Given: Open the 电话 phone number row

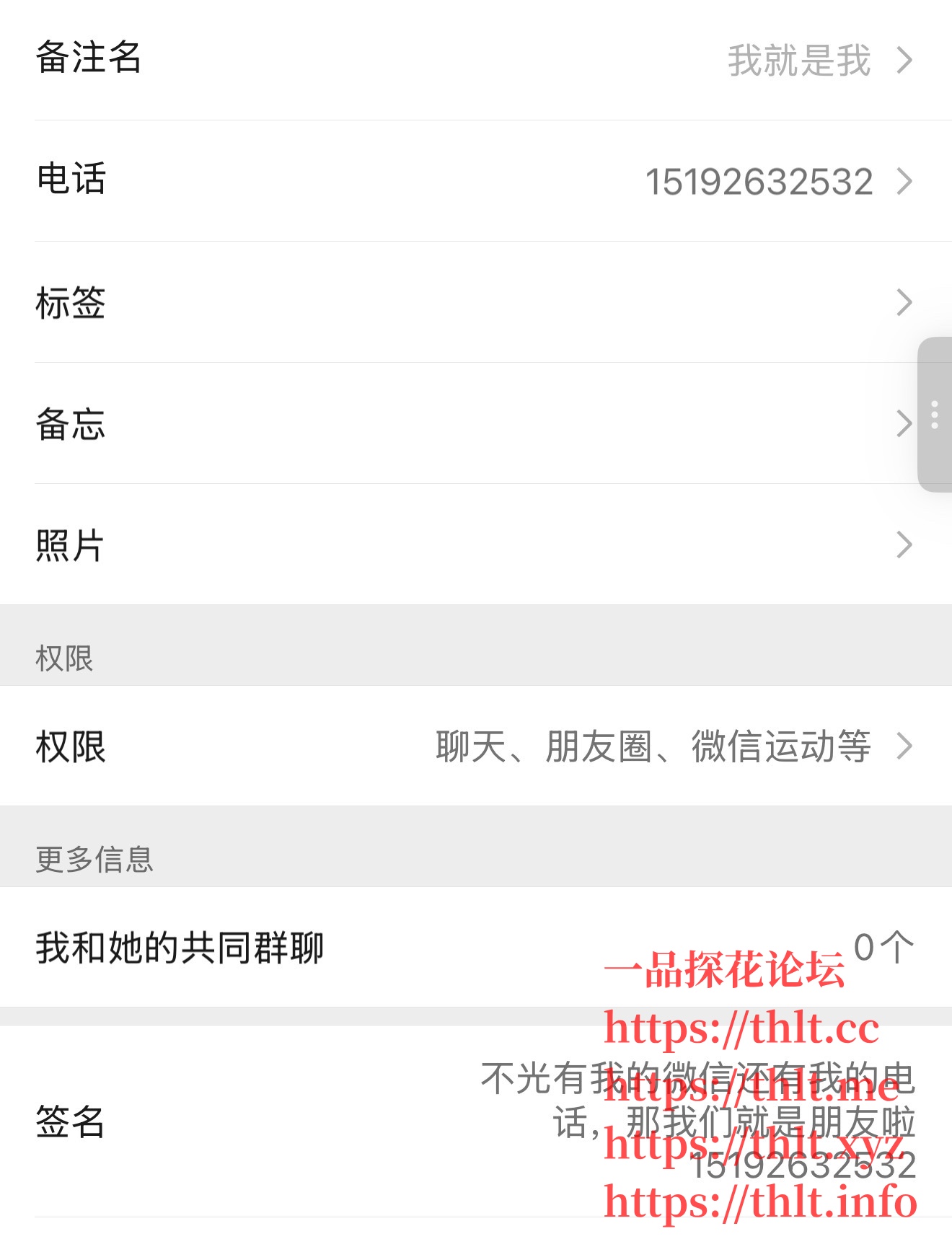Looking at the screenshot, I should (x=475, y=181).
